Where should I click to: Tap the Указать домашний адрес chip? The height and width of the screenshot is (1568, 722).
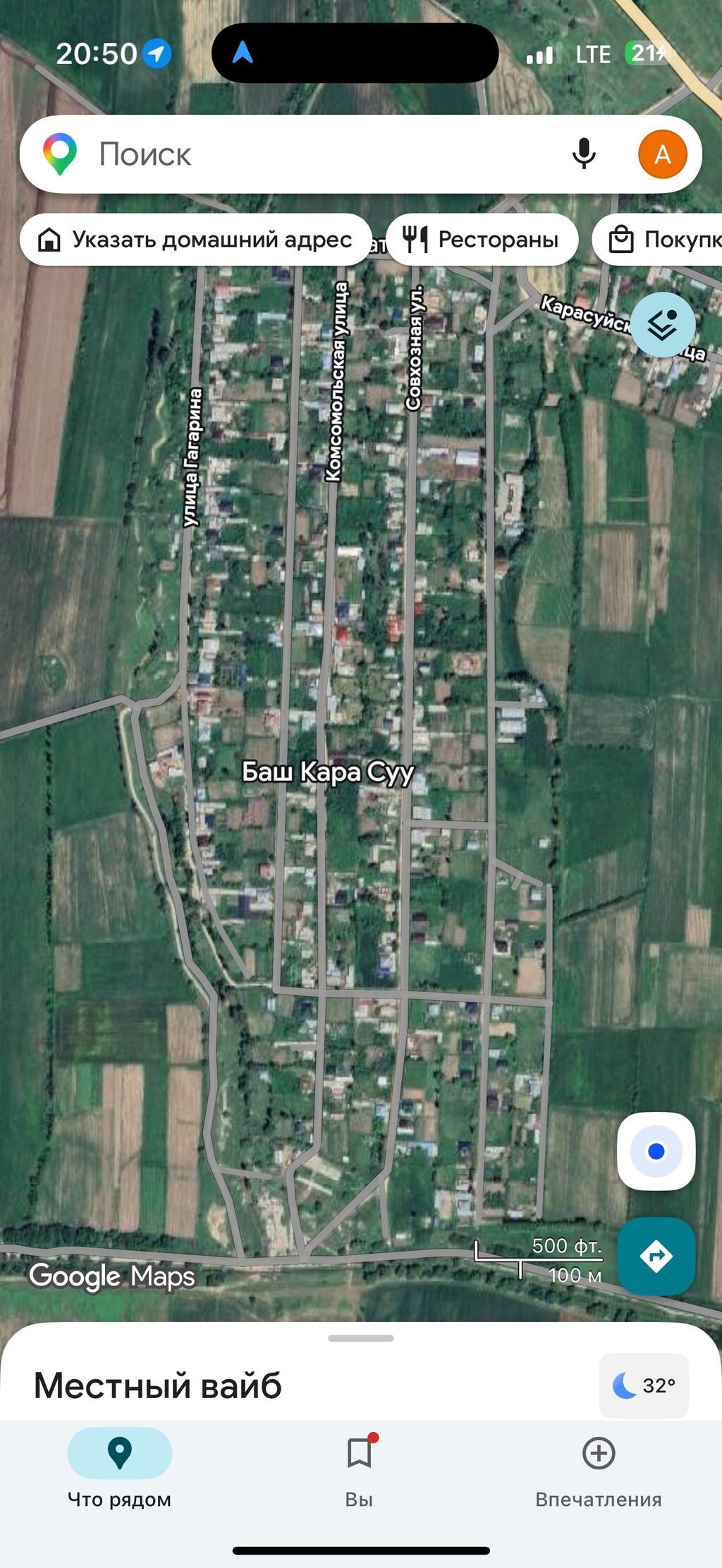(x=195, y=240)
